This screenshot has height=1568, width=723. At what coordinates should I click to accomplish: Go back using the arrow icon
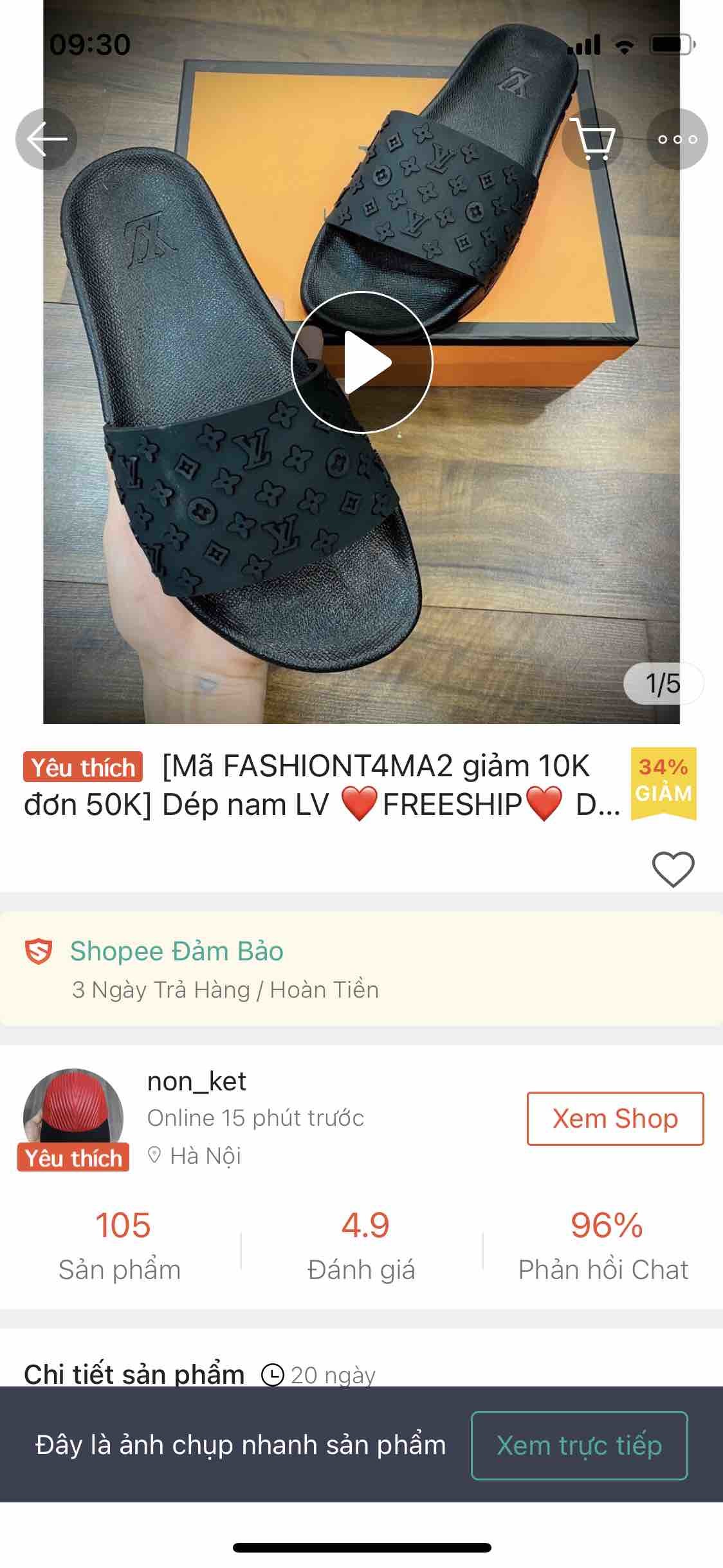(x=46, y=139)
